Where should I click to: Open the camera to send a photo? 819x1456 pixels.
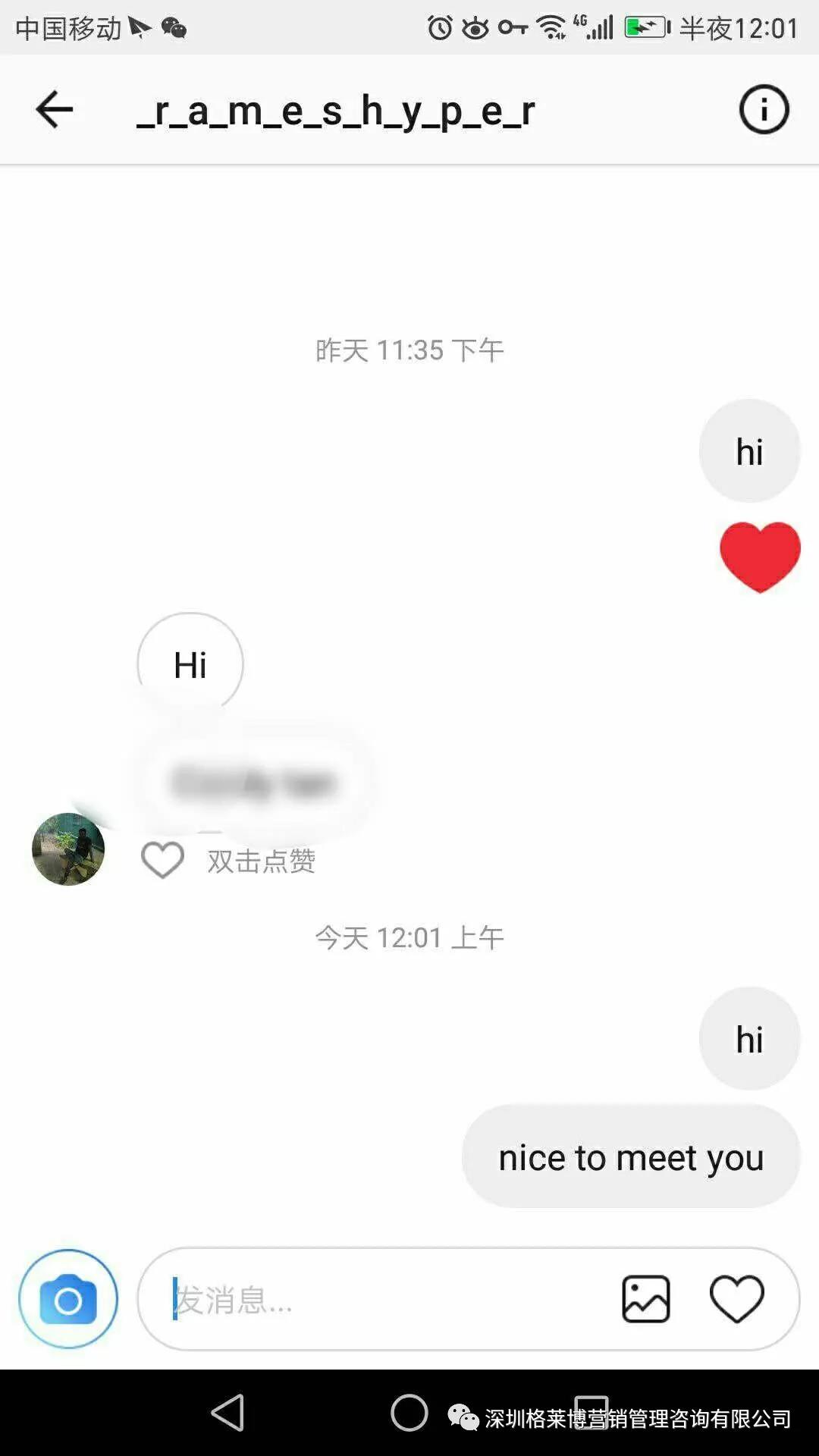[x=68, y=1299]
